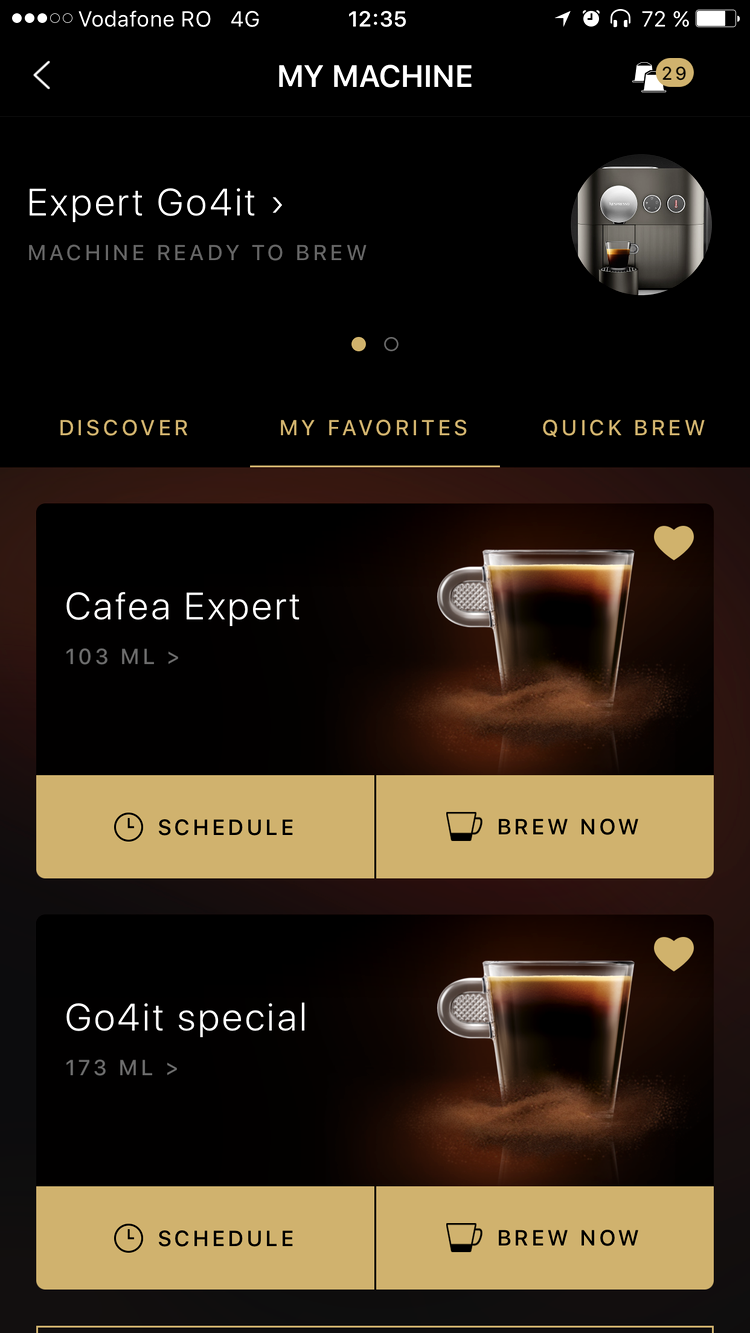Switch to the Discover tab
This screenshot has height=1333, width=750.
click(x=124, y=428)
